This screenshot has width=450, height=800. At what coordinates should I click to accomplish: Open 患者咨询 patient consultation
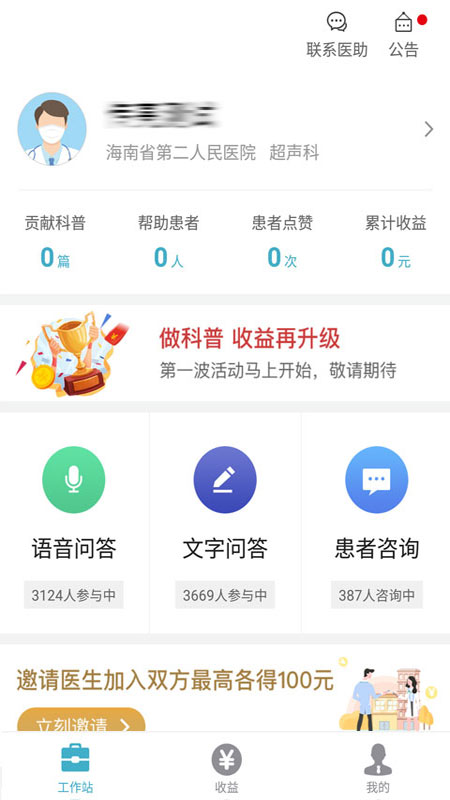coord(377,523)
